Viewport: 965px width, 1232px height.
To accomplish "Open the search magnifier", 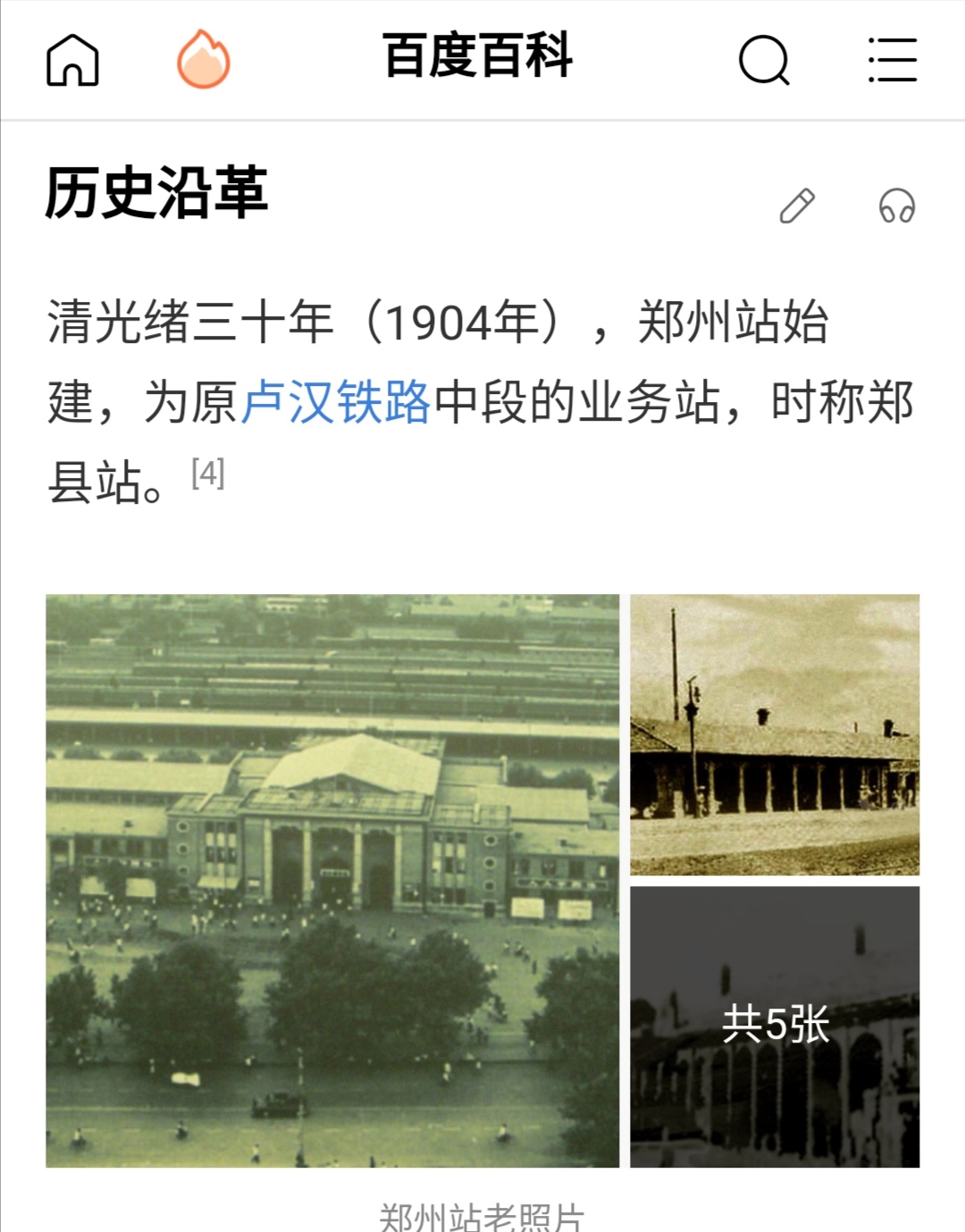I will (x=764, y=60).
